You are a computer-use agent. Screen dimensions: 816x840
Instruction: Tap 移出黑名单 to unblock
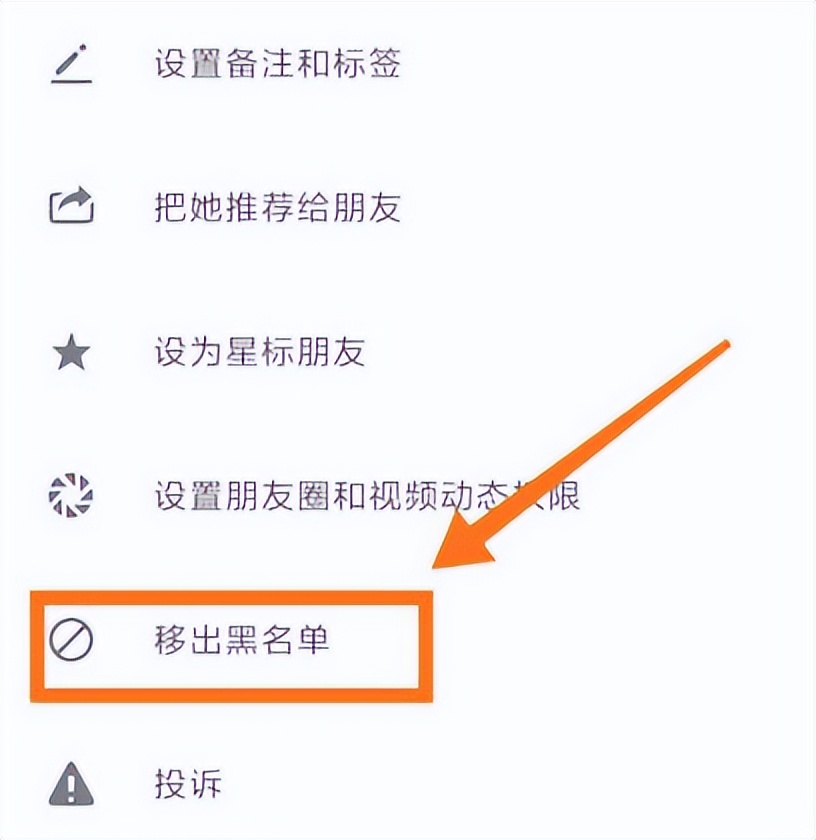(x=241, y=640)
